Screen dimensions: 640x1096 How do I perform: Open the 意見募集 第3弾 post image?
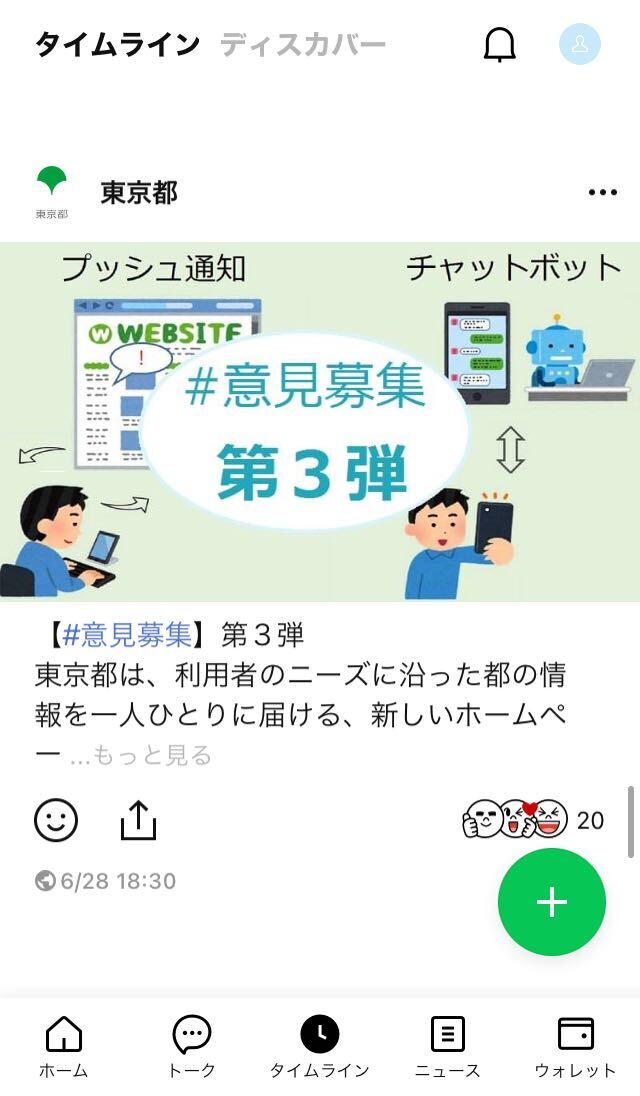click(320, 421)
